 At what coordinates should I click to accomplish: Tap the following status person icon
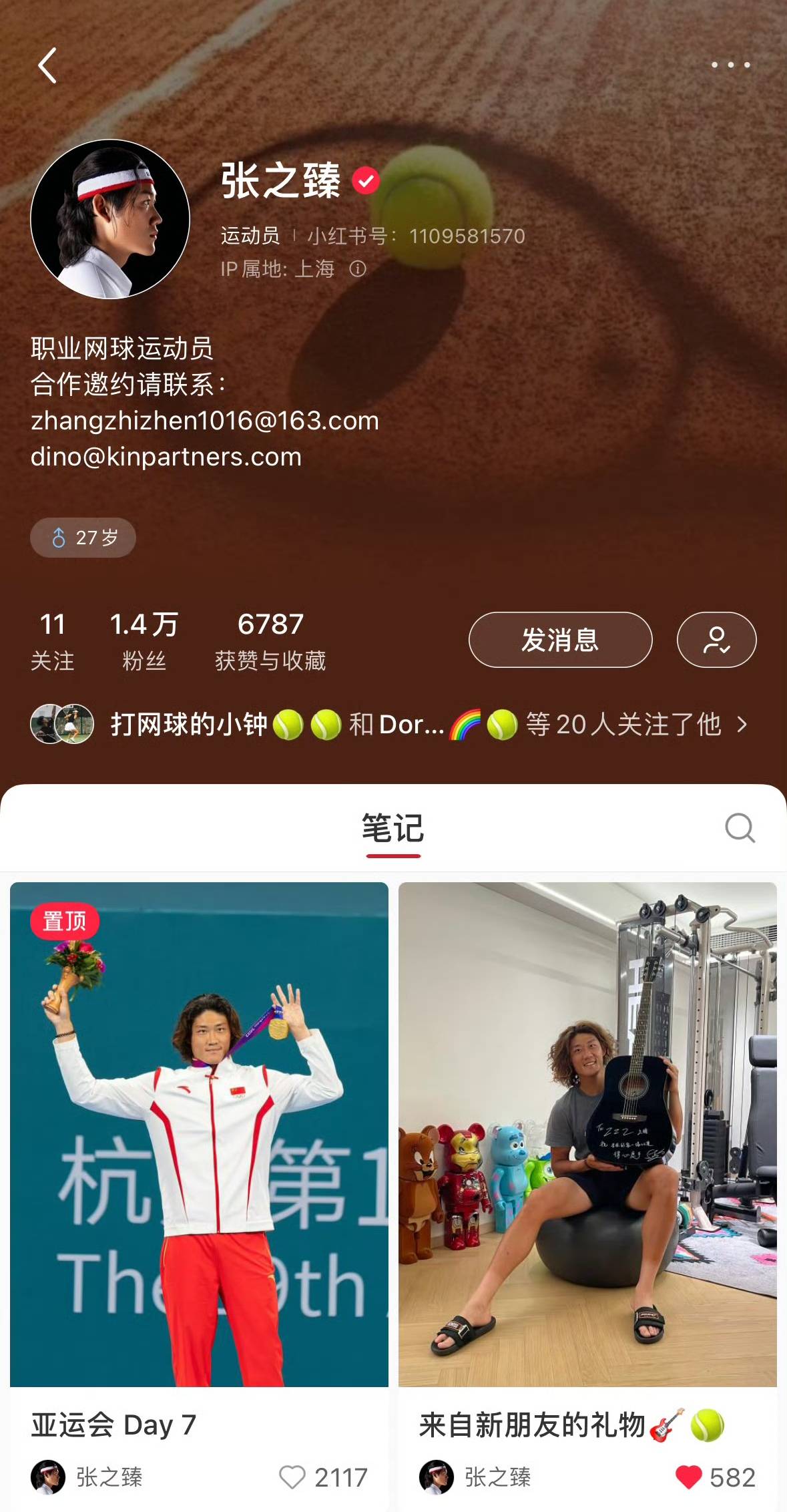[716, 640]
